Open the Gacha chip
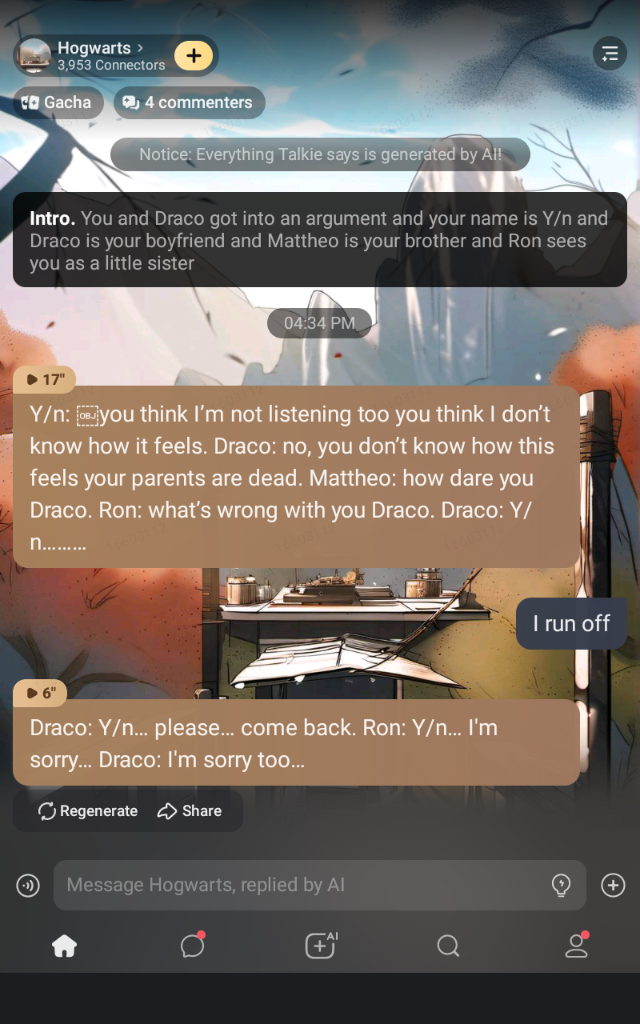The height and width of the screenshot is (1024, 640). coord(58,102)
